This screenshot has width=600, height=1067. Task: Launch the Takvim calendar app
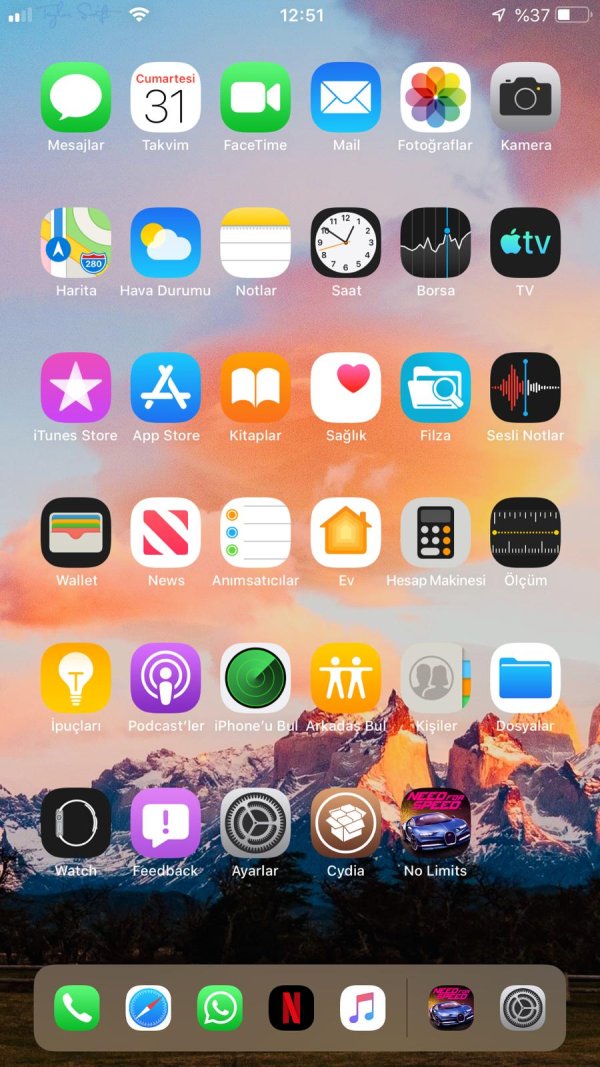click(x=166, y=98)
